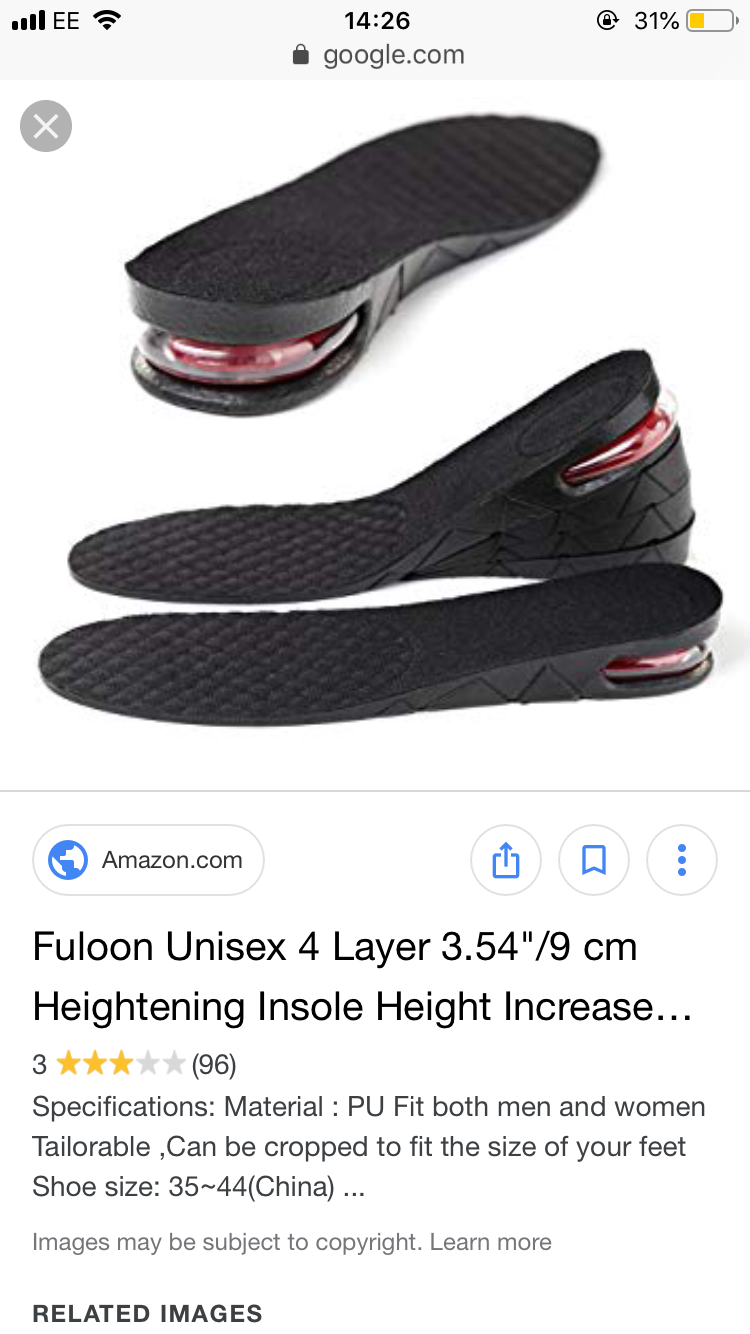Share this image result
This screenshot has width=750, height=1334.
[506, 860]
